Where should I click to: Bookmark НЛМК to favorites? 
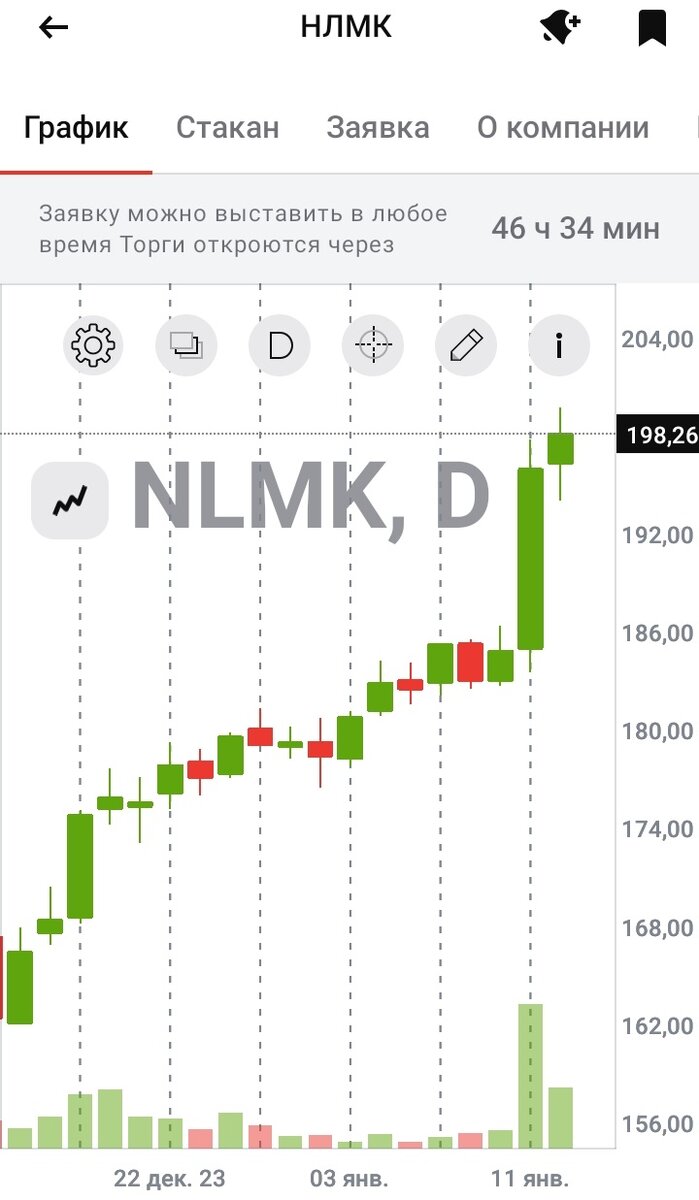(652, 27)
